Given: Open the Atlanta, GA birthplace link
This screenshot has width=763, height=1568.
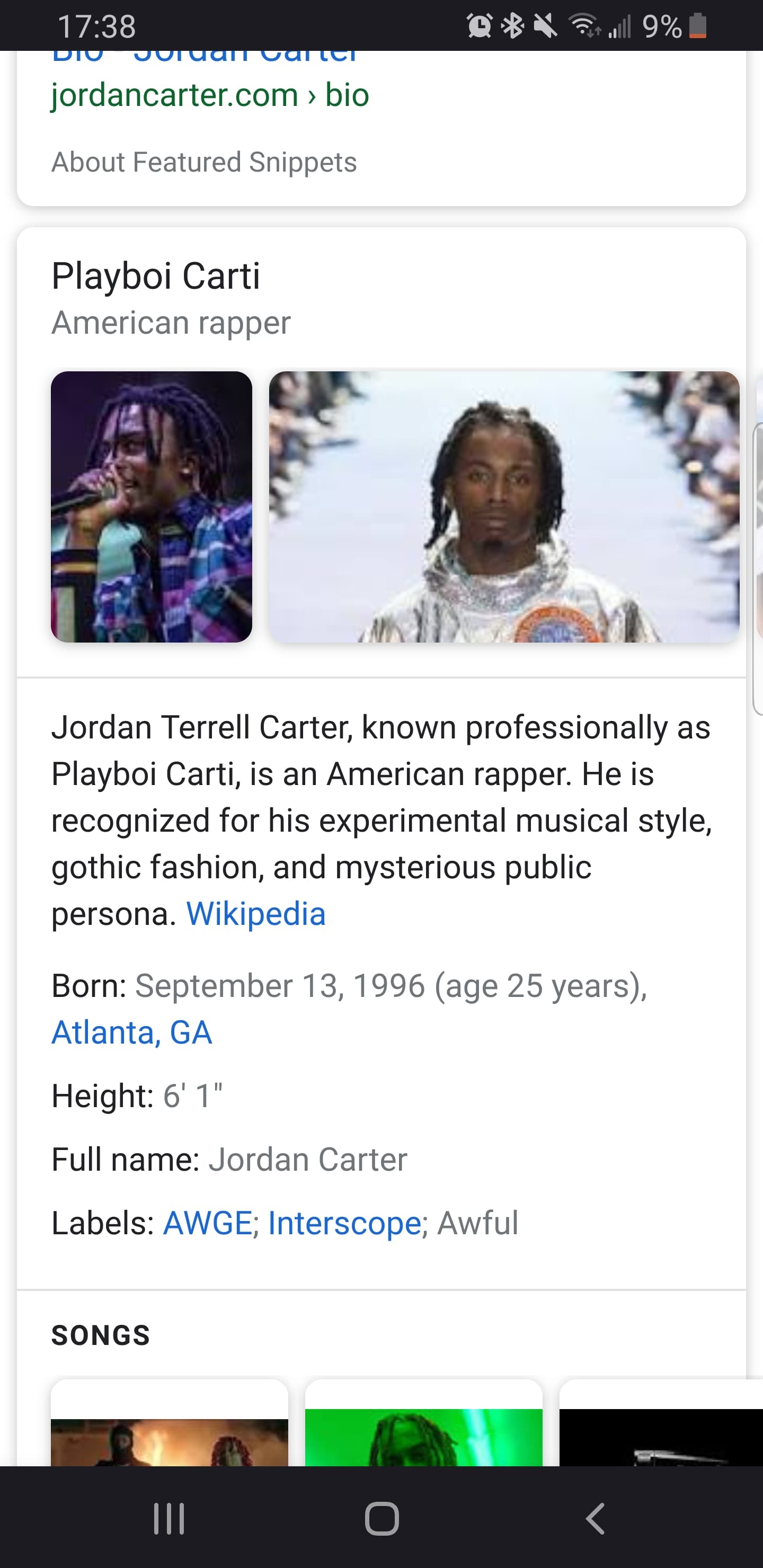Looking at the screenshot, I should pyautogui.click(x=131, y=1032).
